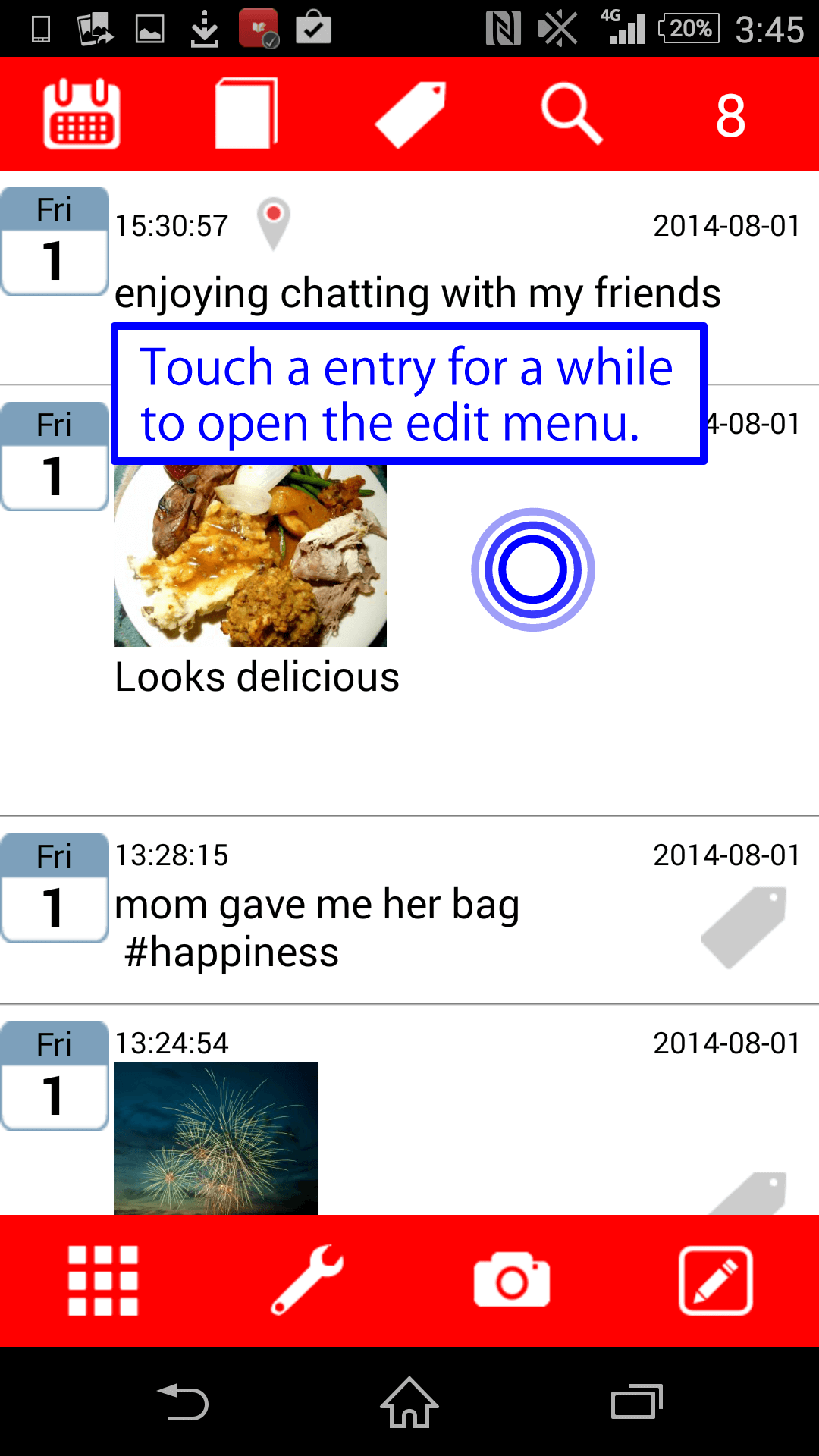Go to the home screen

click(x=409, y=1401)
